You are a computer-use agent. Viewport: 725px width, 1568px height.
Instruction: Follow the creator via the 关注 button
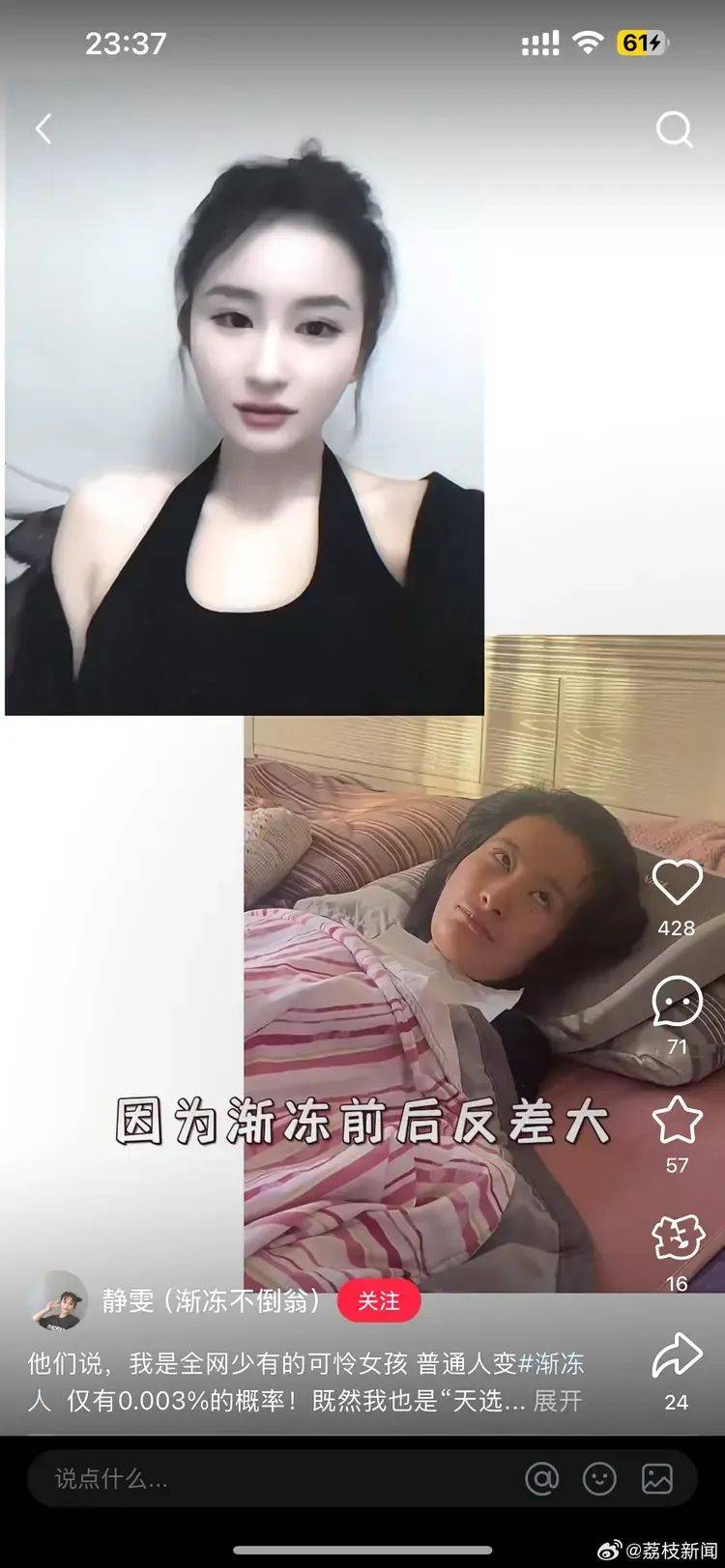point(381,1301)
